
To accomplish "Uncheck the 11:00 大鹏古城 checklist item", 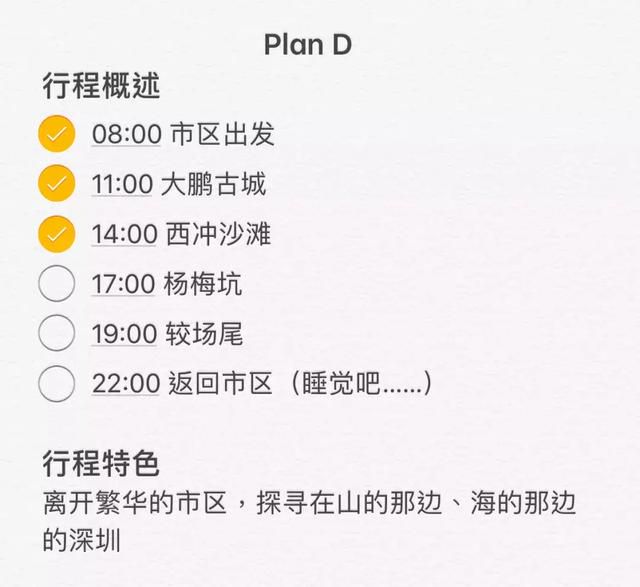I will tap(56, 184).
